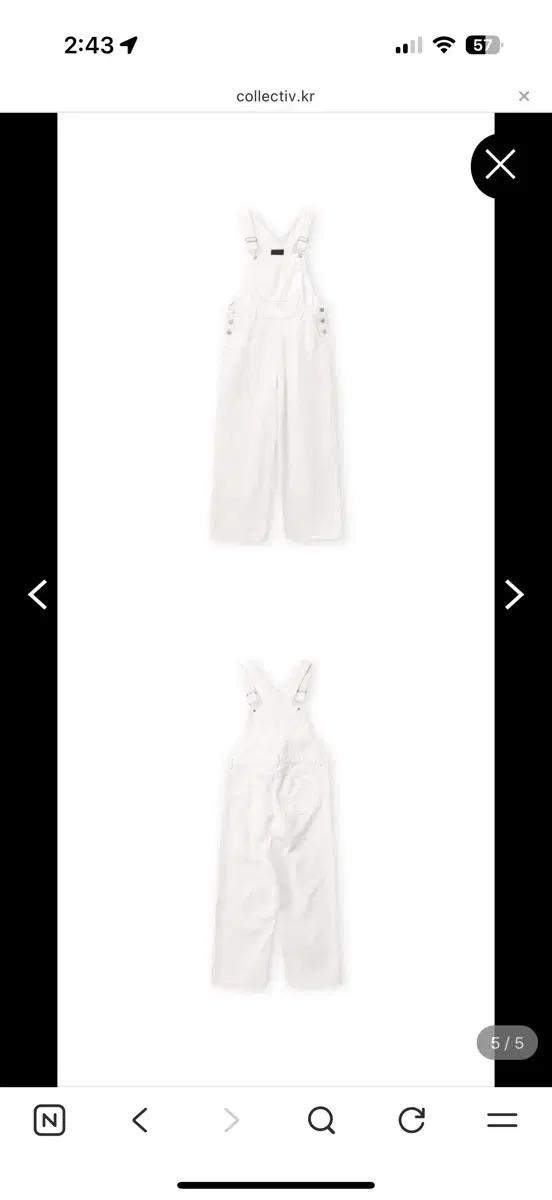
Task: Show the next product image
Action: (x=514, y=594)
